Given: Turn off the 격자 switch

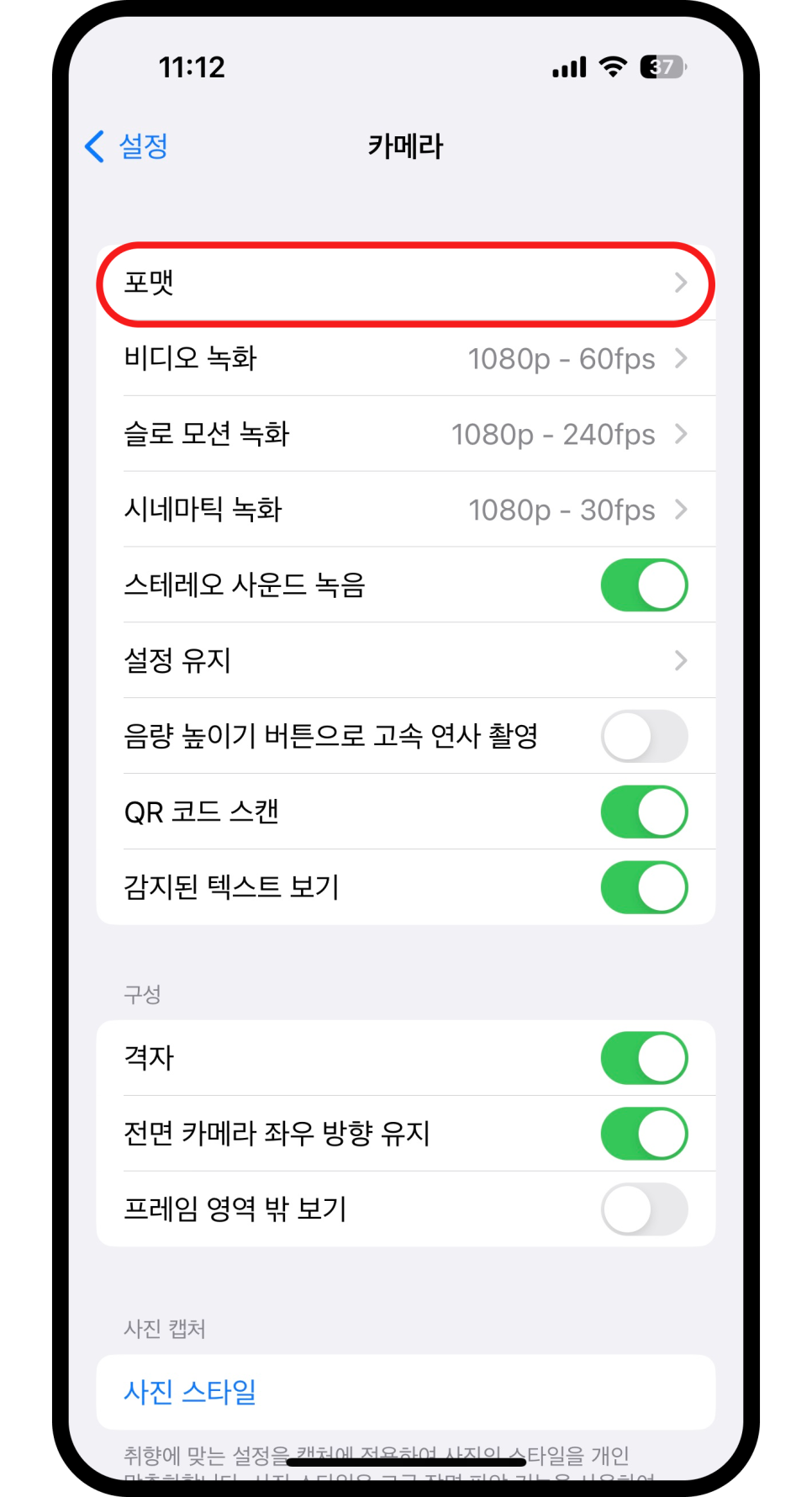Looking at the screenshot, I should (x=645, y=1058).
